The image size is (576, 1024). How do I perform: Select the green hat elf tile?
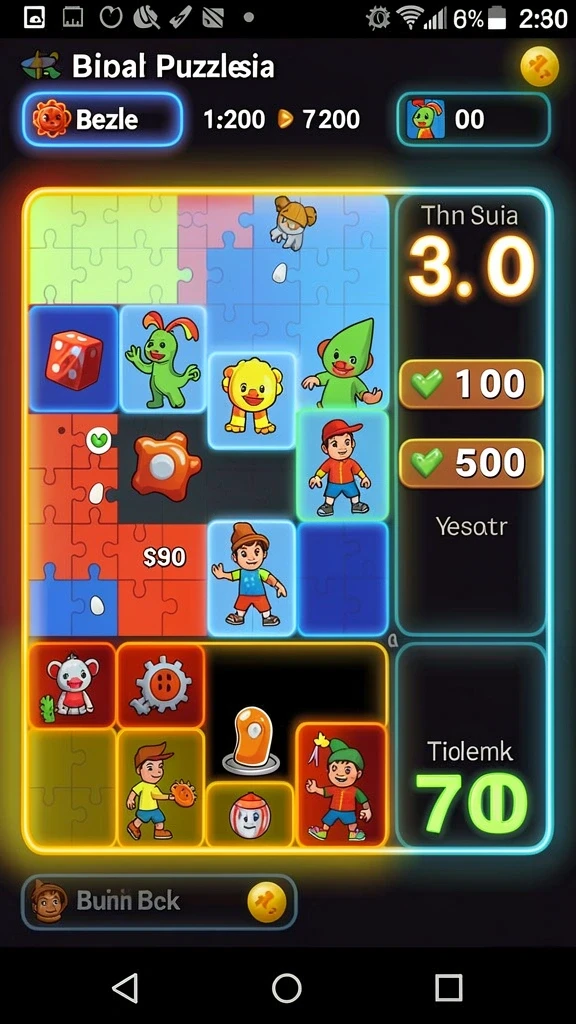click(x=342, y=784)
